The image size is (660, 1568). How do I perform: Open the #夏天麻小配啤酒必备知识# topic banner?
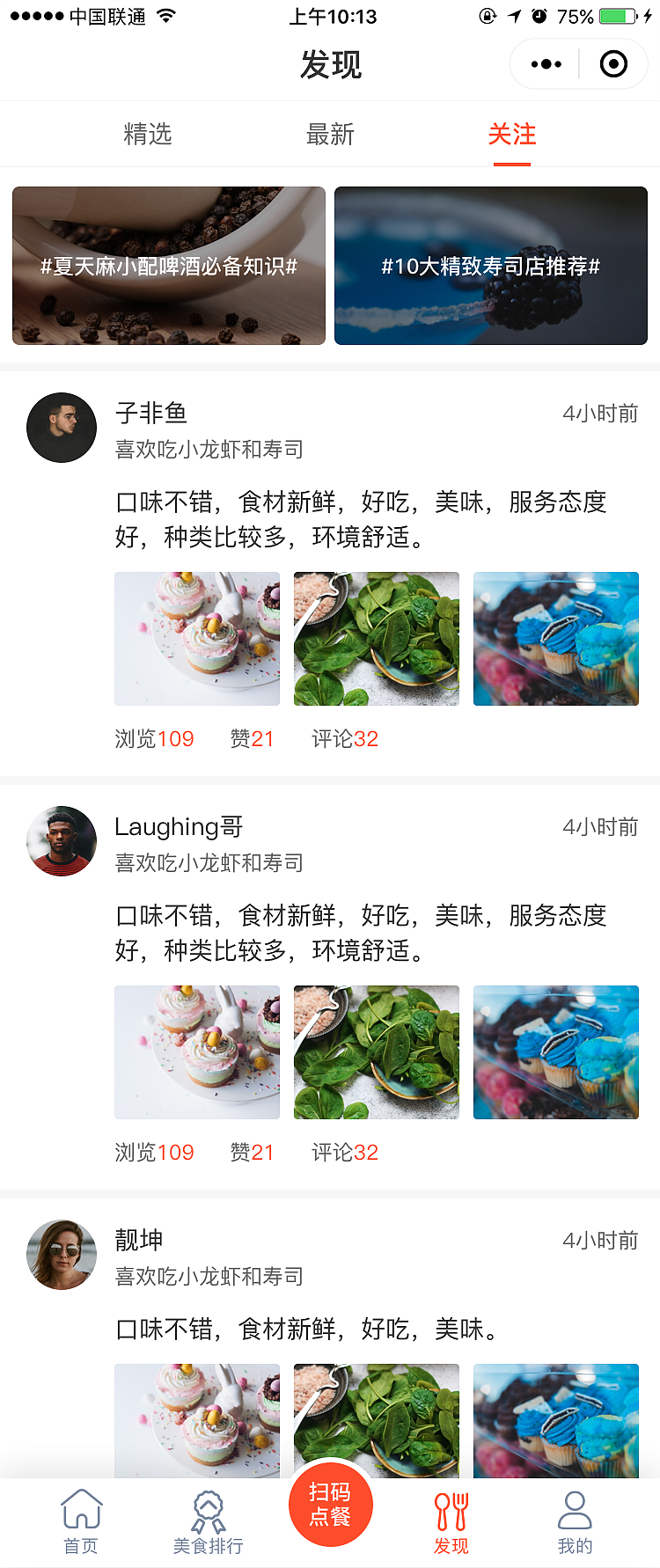pos(168,265)
